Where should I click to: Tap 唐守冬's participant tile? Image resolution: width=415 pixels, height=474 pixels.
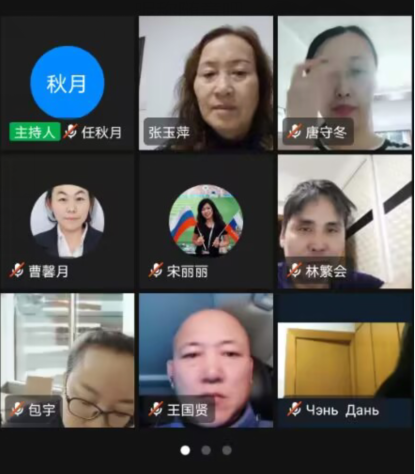pos(345,83)
